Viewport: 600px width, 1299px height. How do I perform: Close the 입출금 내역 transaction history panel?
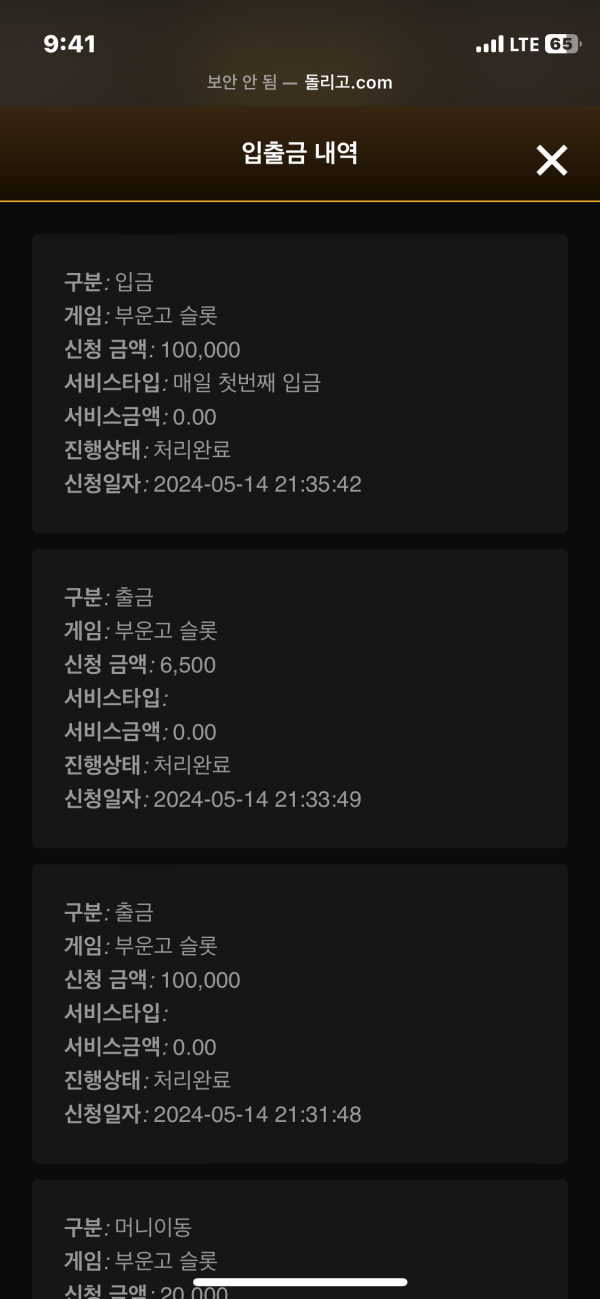552,160
